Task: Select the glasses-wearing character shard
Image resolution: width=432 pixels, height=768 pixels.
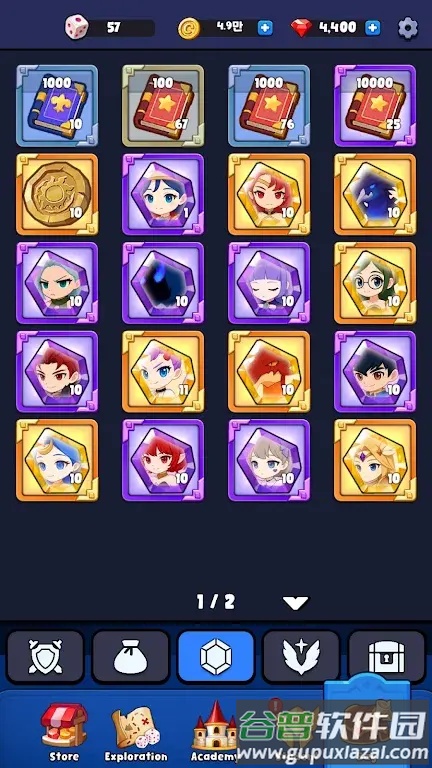Action: click(375, 283)
